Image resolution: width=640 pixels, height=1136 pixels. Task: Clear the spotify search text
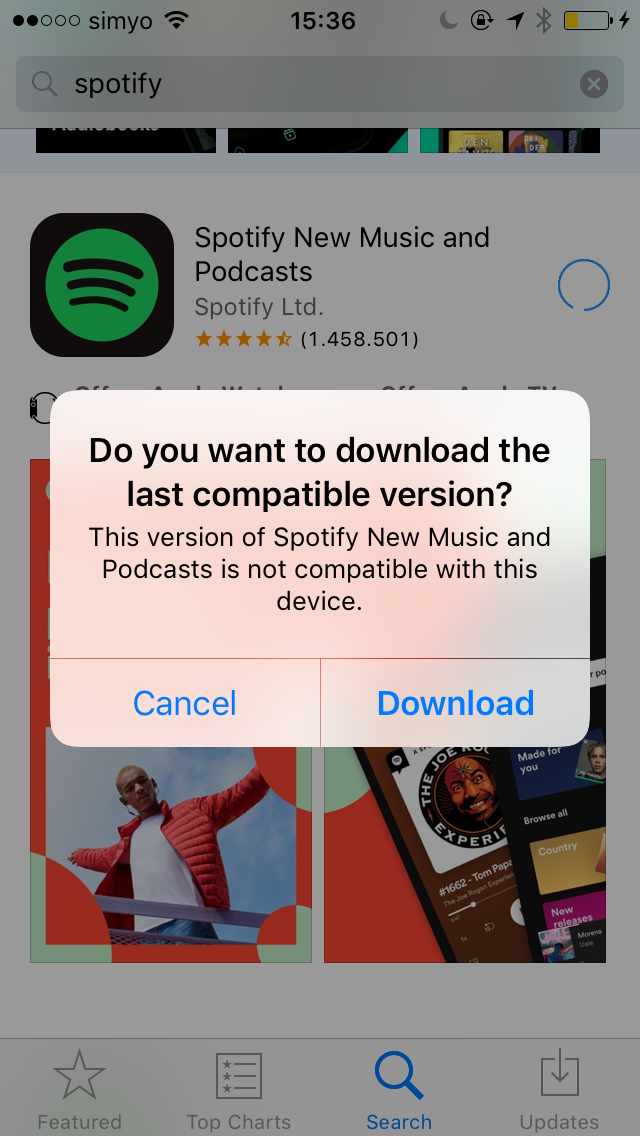tap(594, 85)
